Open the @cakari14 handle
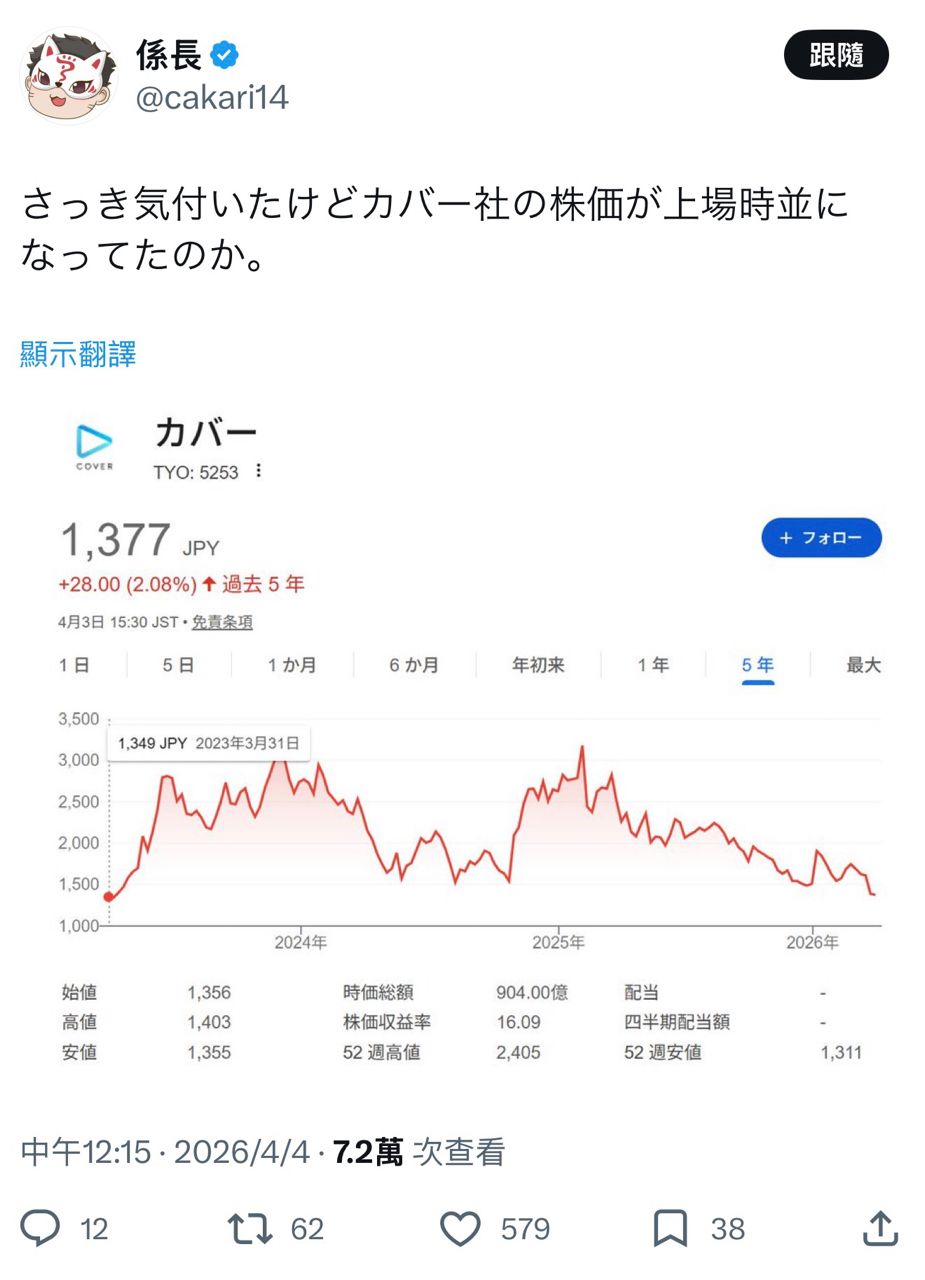This screenshot has height=1280, width=925. [x=212, y=98]
